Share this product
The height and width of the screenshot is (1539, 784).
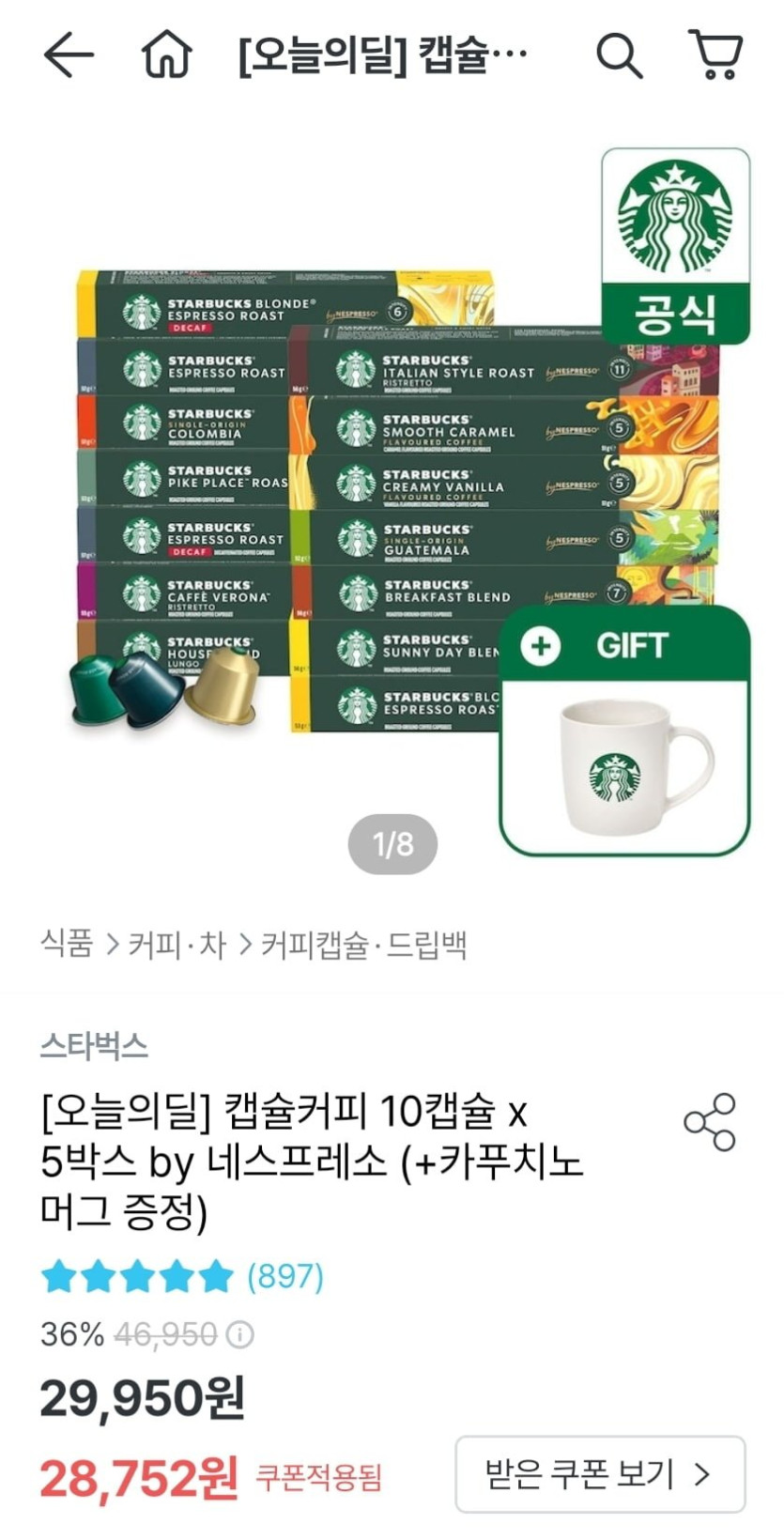(x=710, y=1122)
